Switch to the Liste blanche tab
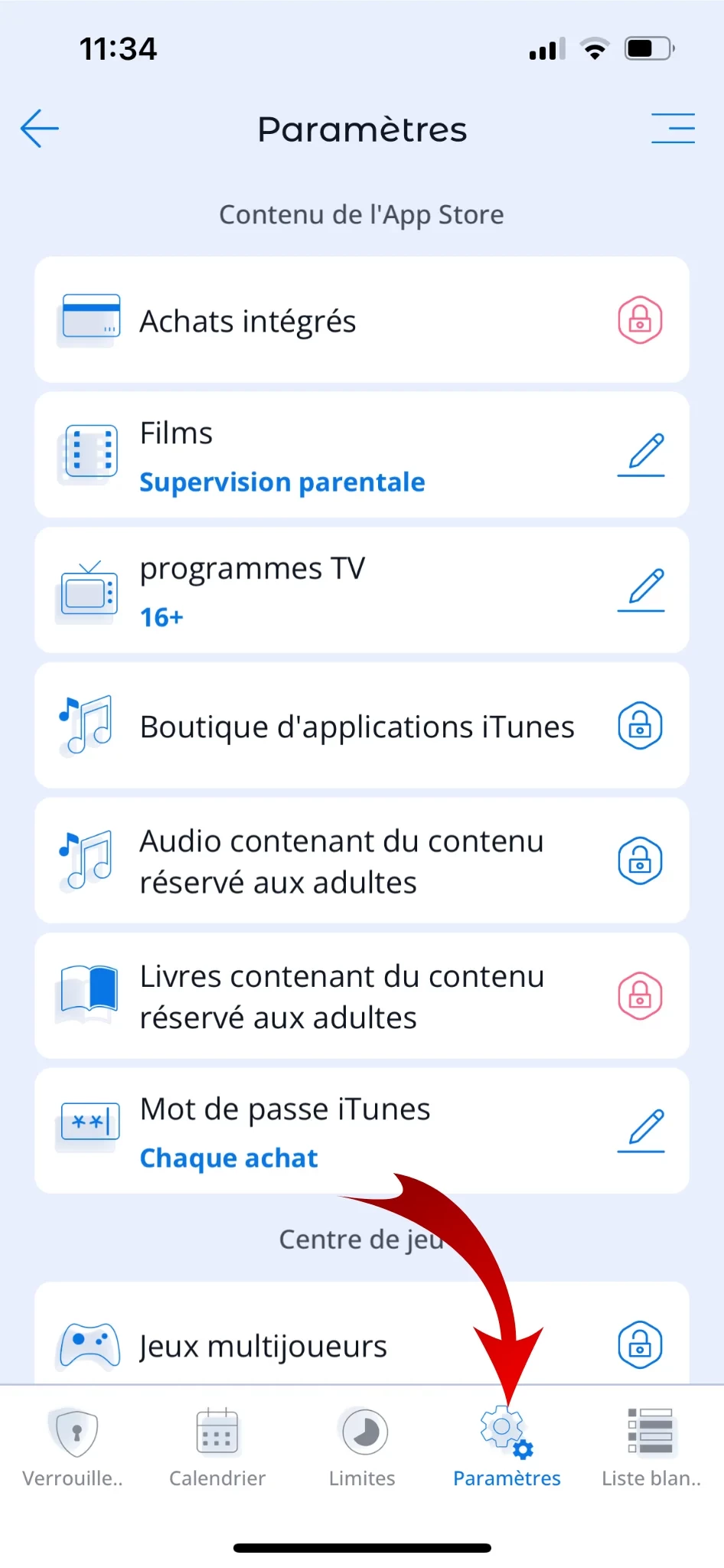This screenshot has height=1568, width=724. (x=651, y=1446)
